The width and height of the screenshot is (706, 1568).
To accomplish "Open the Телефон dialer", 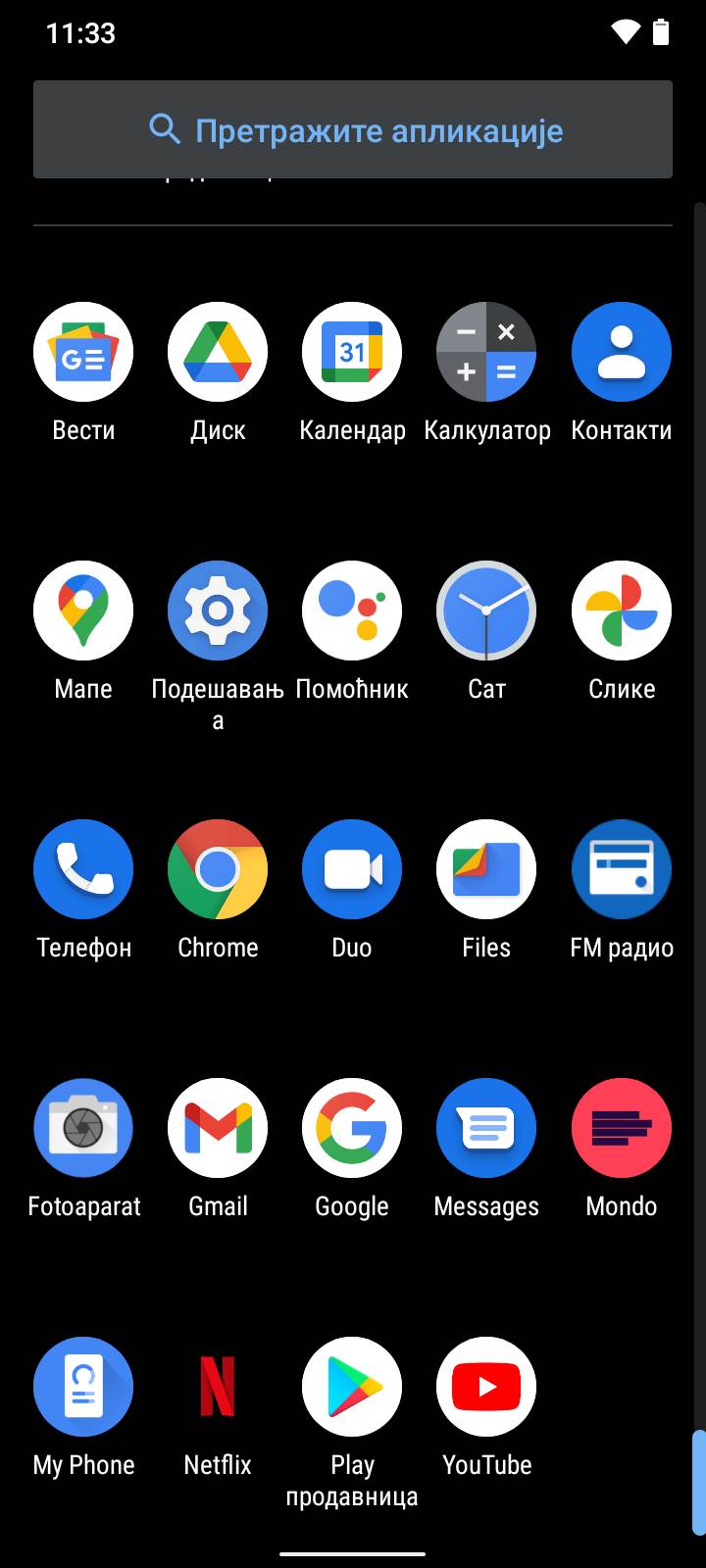I will pos(83,869).
